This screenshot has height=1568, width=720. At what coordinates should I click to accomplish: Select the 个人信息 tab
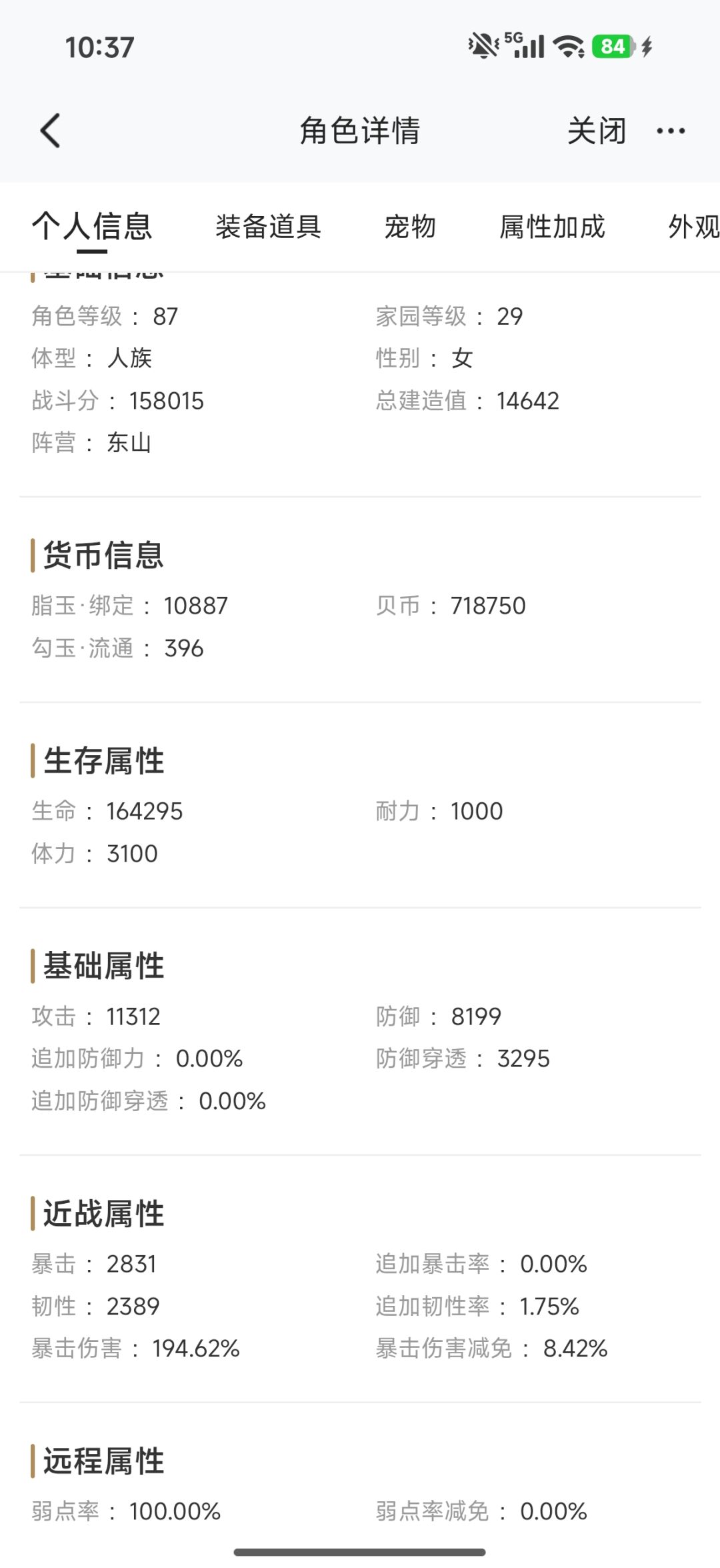point(92,226)
